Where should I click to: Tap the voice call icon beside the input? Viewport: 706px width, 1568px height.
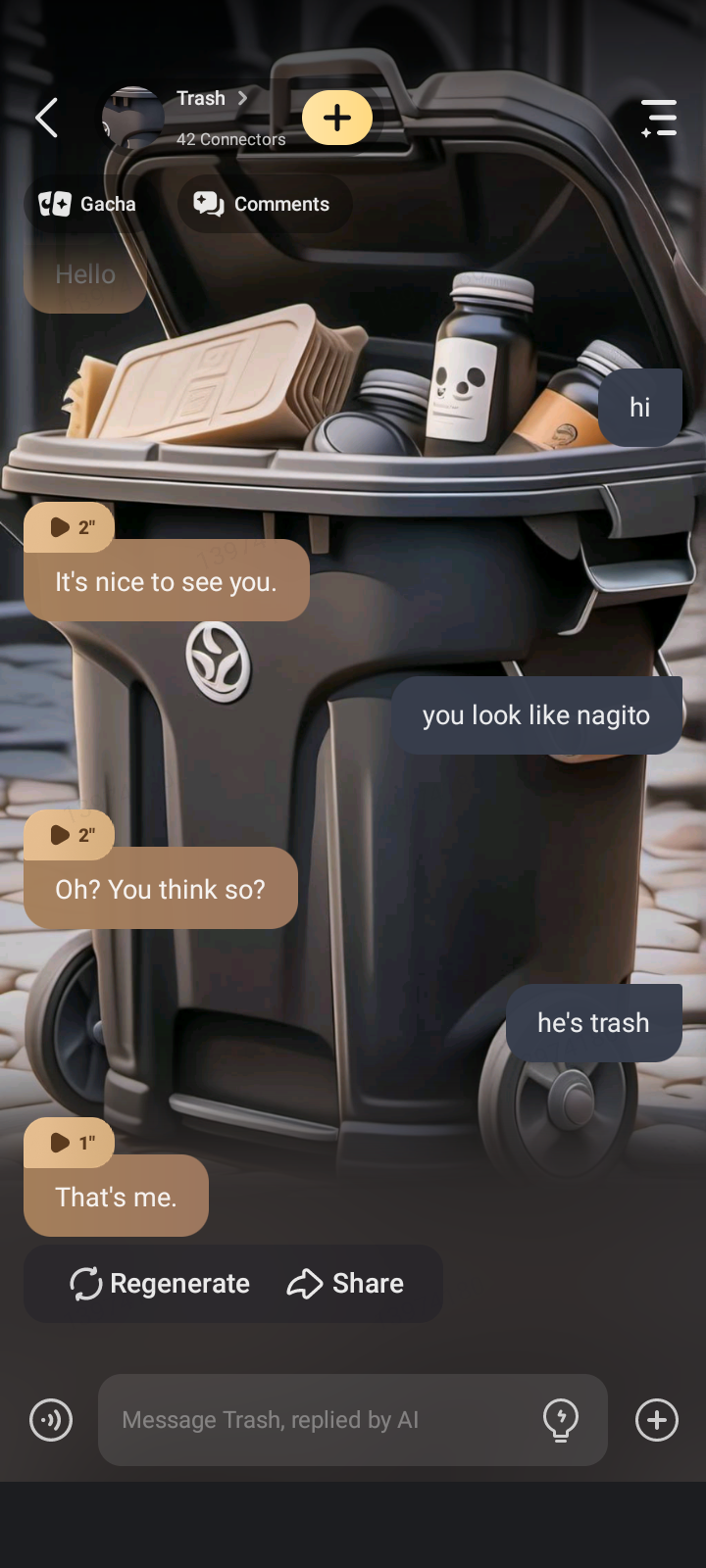pos(51,1420)
